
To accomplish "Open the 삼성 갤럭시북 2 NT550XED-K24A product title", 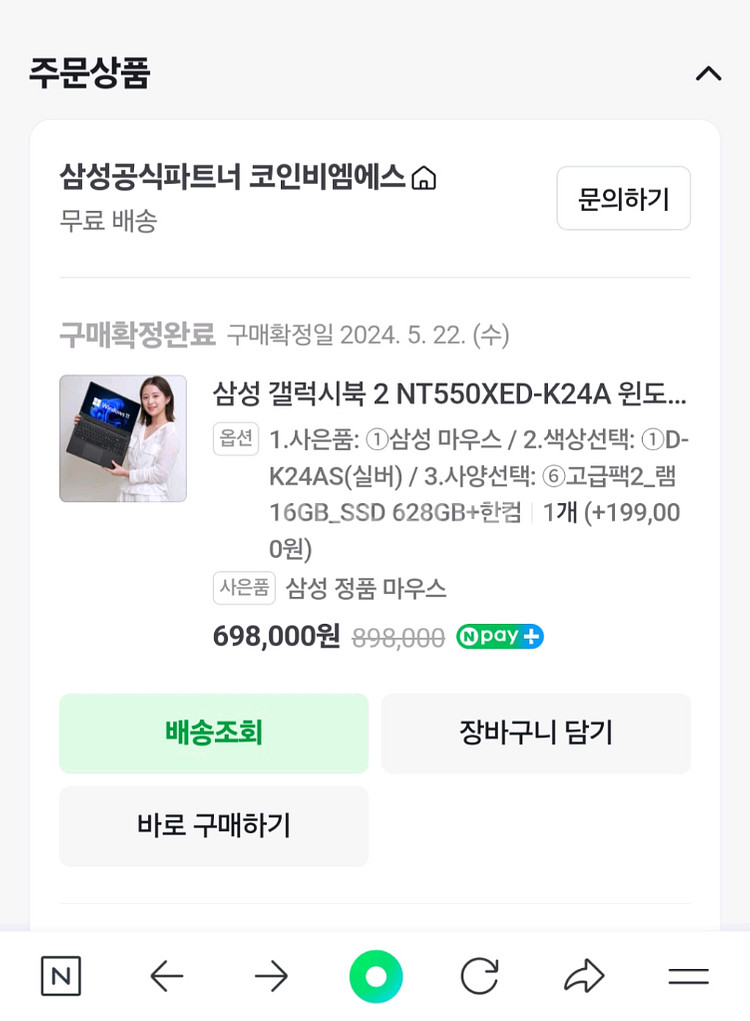I will (449, 394).
